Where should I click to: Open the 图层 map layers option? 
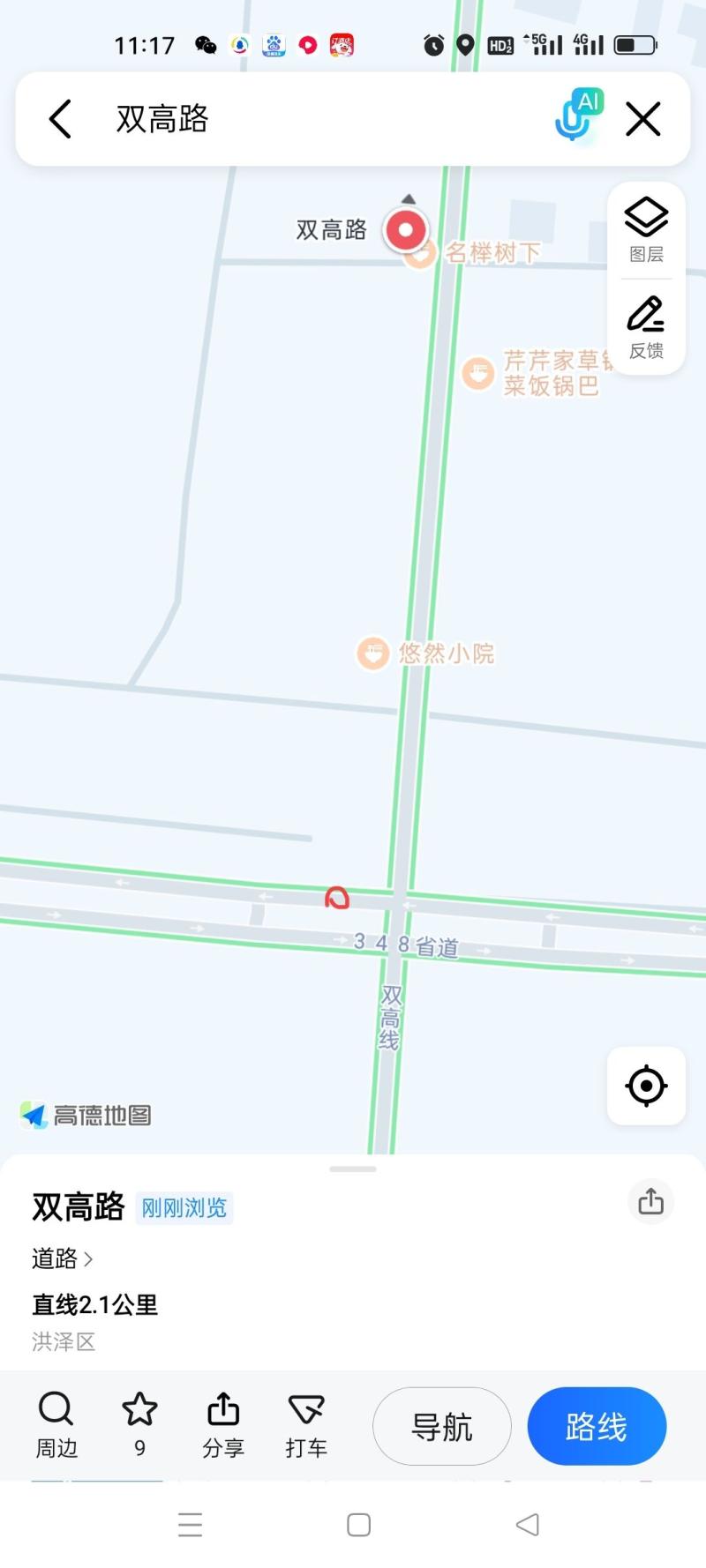646,229
